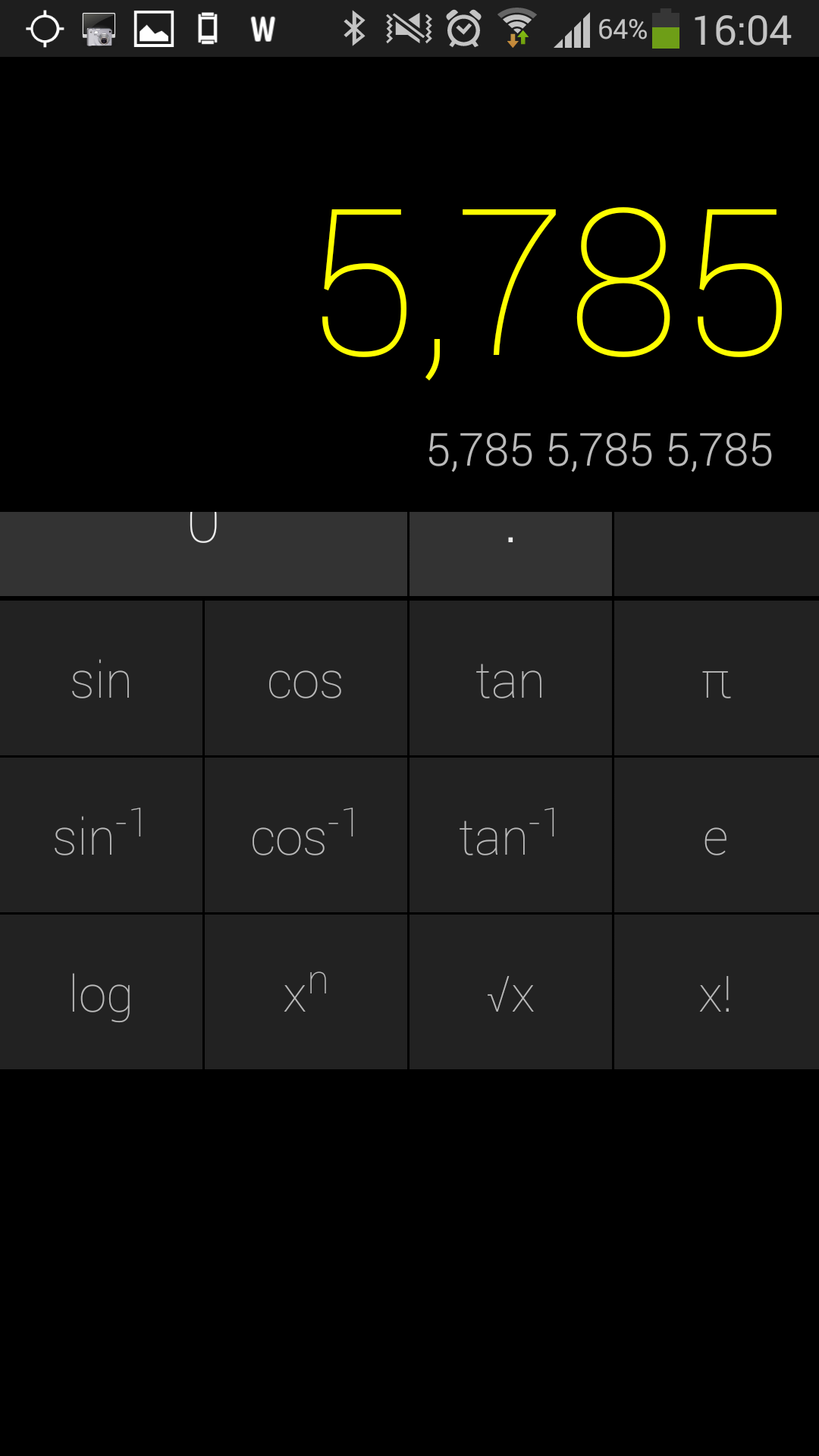The width and height of the screenshot is (819, 1456).
Task: Select the cos function key
Action: point(306,679)
